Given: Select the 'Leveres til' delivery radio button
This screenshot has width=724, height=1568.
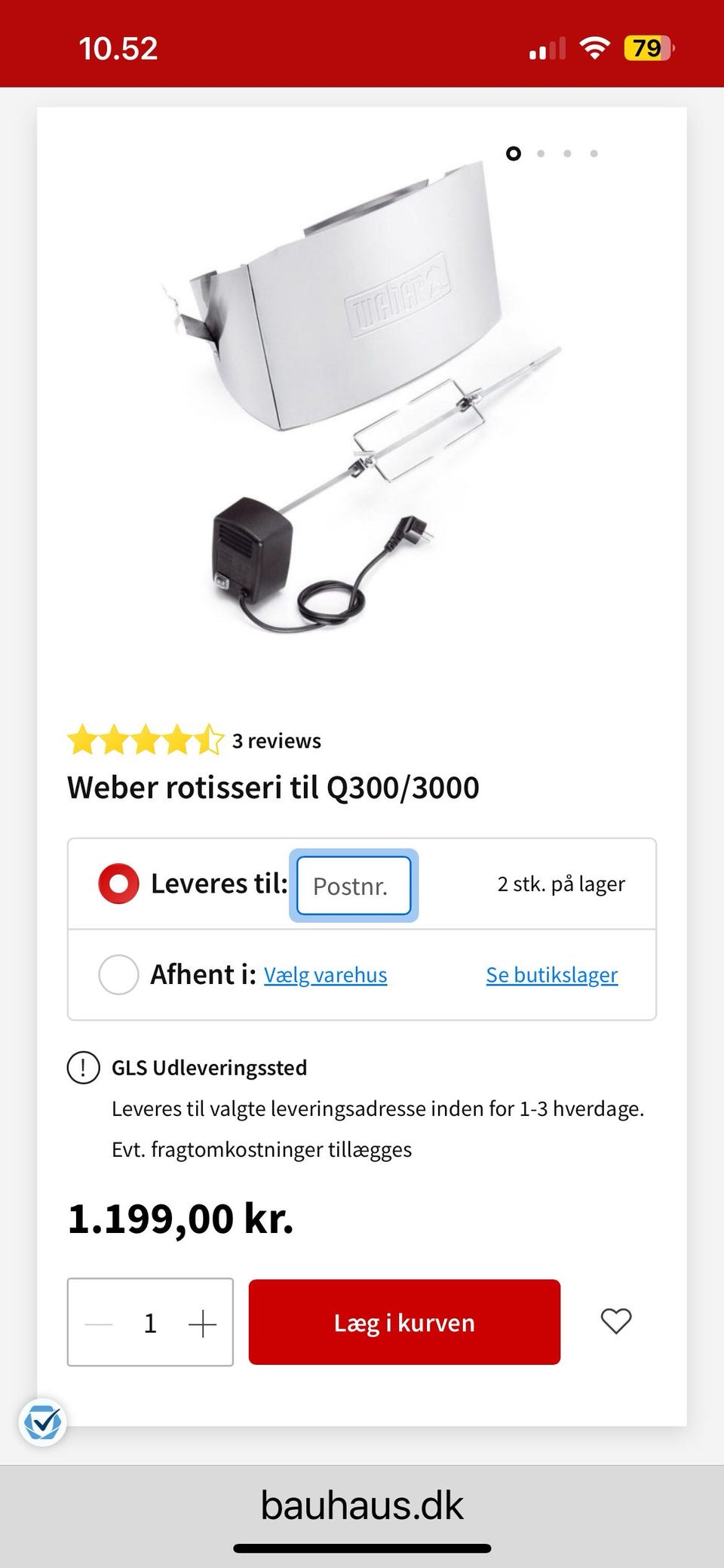Looking at the screenshot, I should [x=118, y=883].
